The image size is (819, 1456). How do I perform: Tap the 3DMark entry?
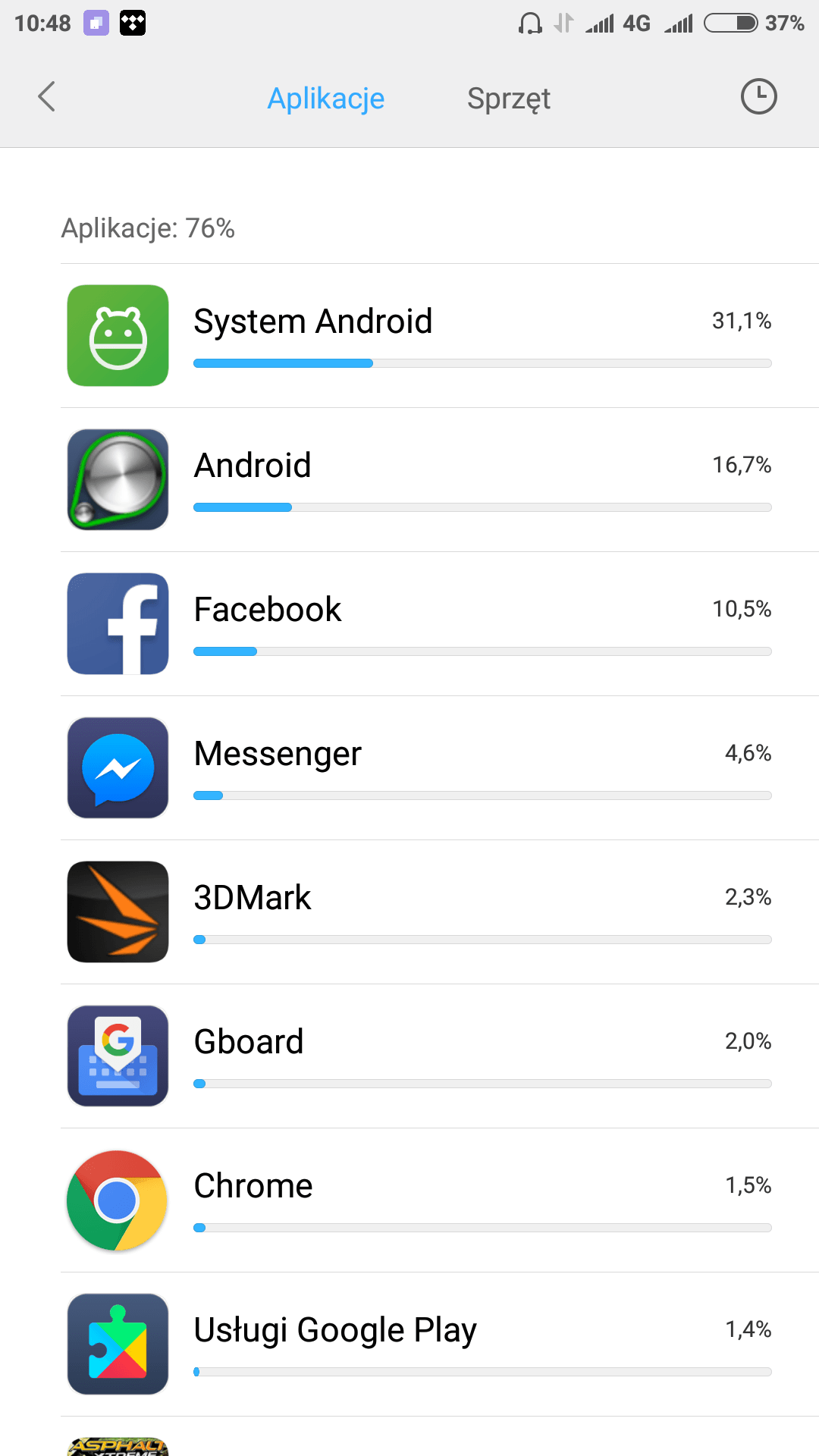click(440, 912)
